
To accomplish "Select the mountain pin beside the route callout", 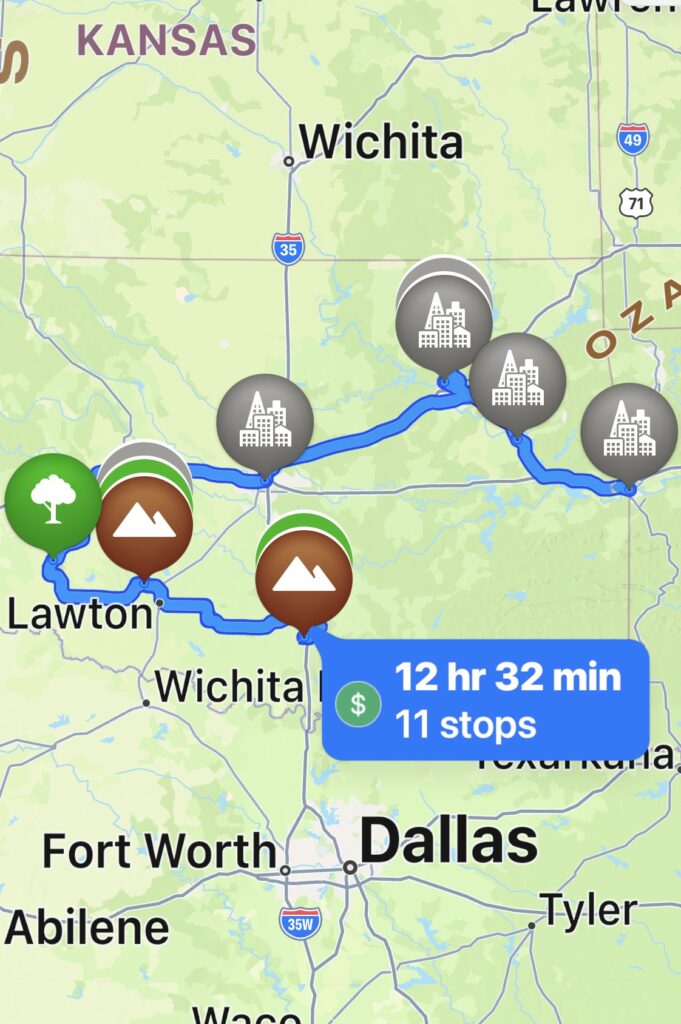I will point(303,577).
